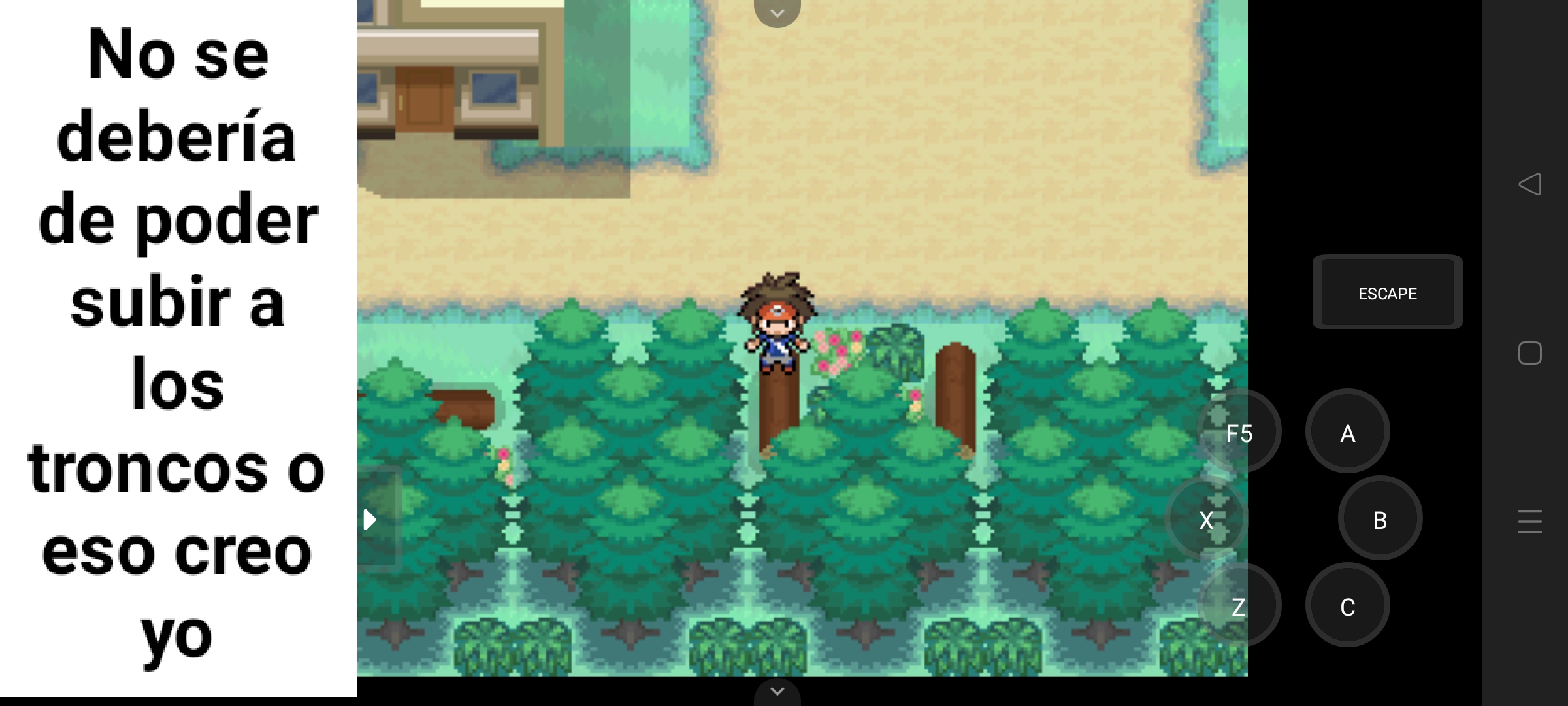Tap the ESCAPE button
Viewport: 1568px width, 706px height.
[1387, 293]
